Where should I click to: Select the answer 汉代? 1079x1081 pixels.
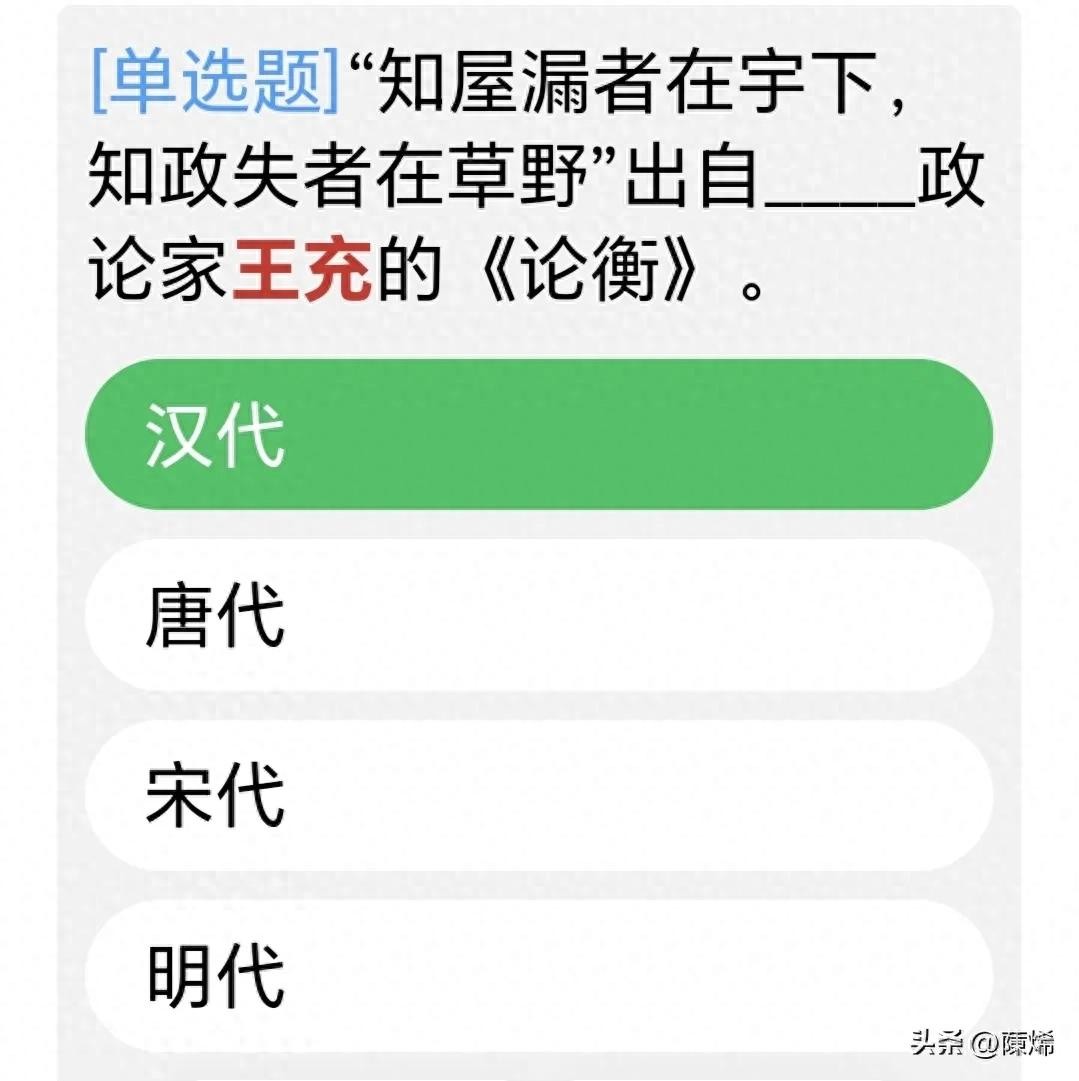[538, 435]
